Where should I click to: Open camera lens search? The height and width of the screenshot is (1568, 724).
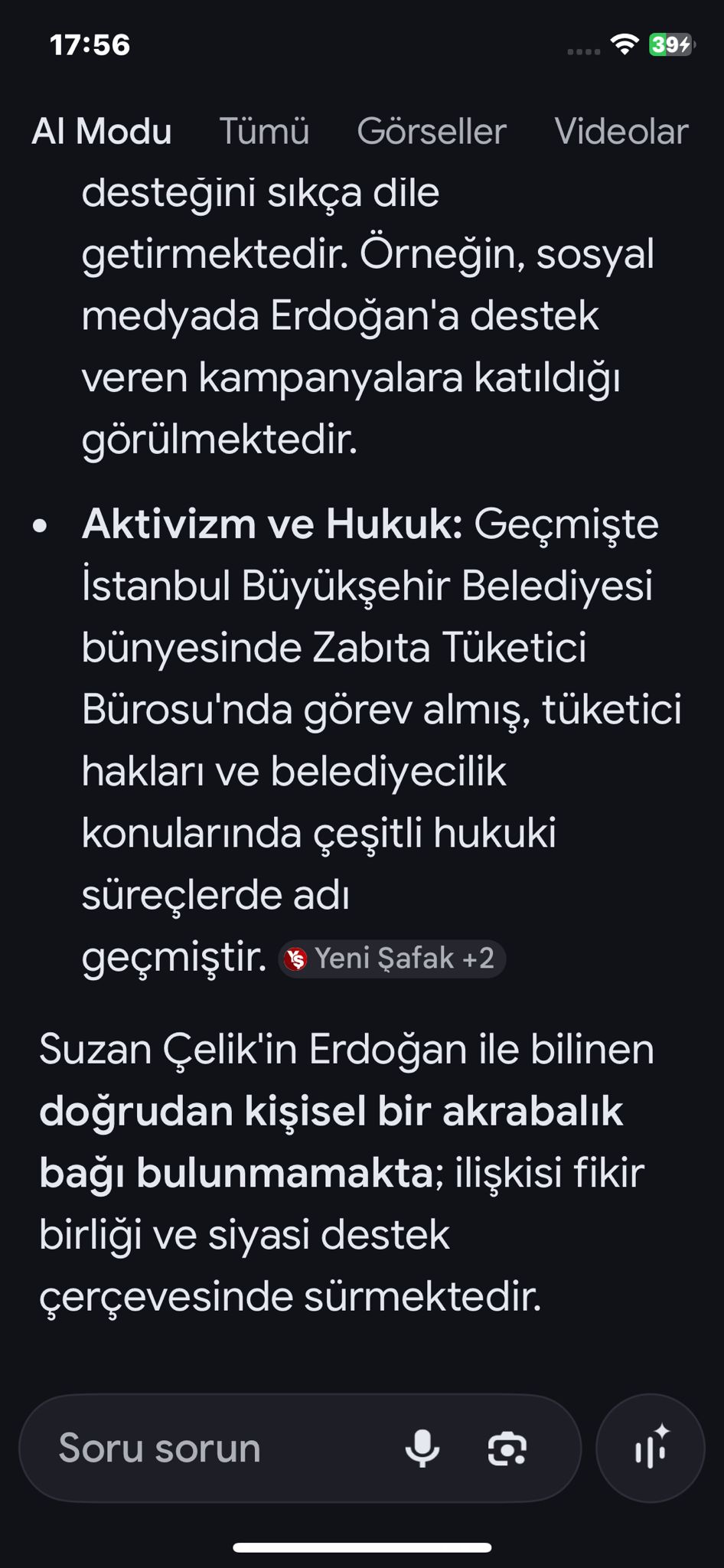click(x=507, y=1449)
